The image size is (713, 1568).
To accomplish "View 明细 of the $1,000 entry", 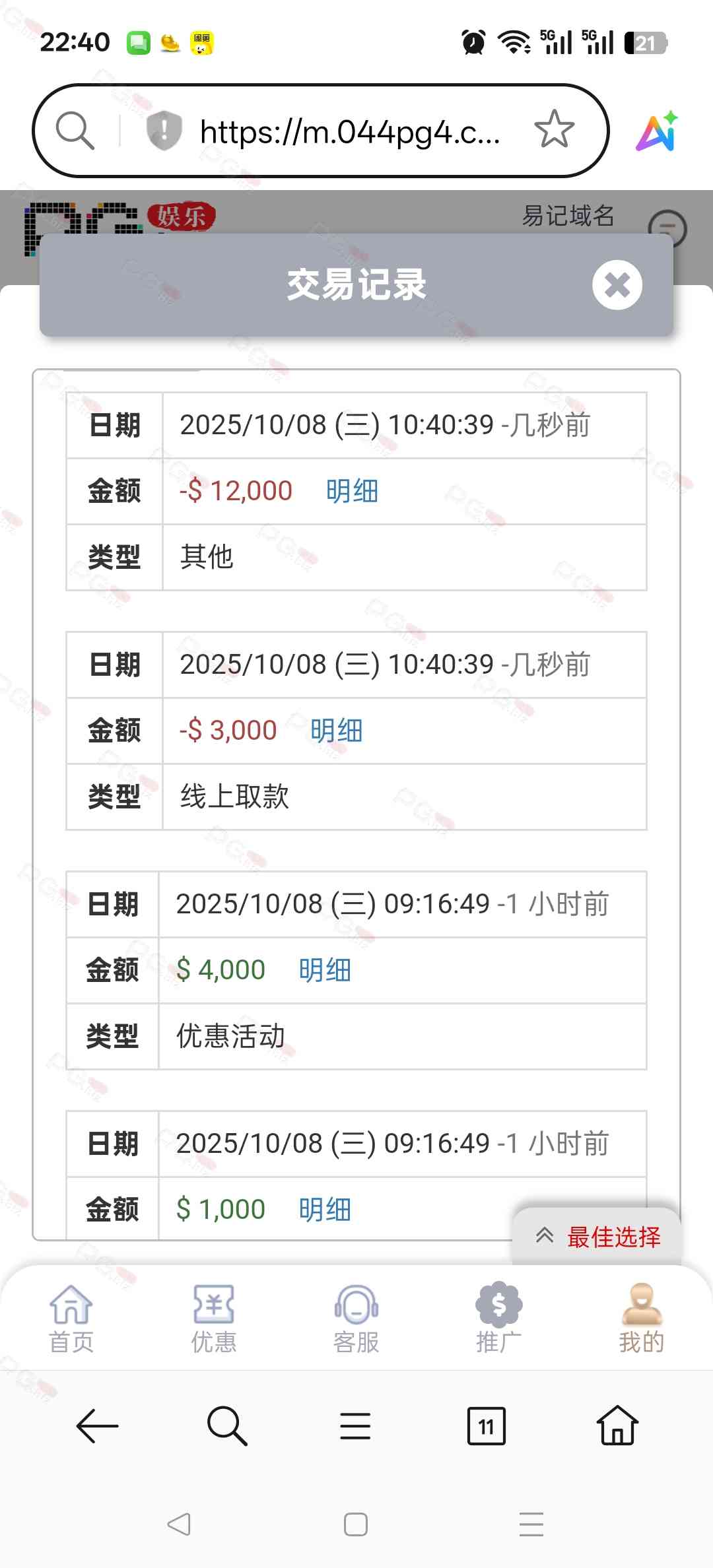I will click(x=324, y=1210).
